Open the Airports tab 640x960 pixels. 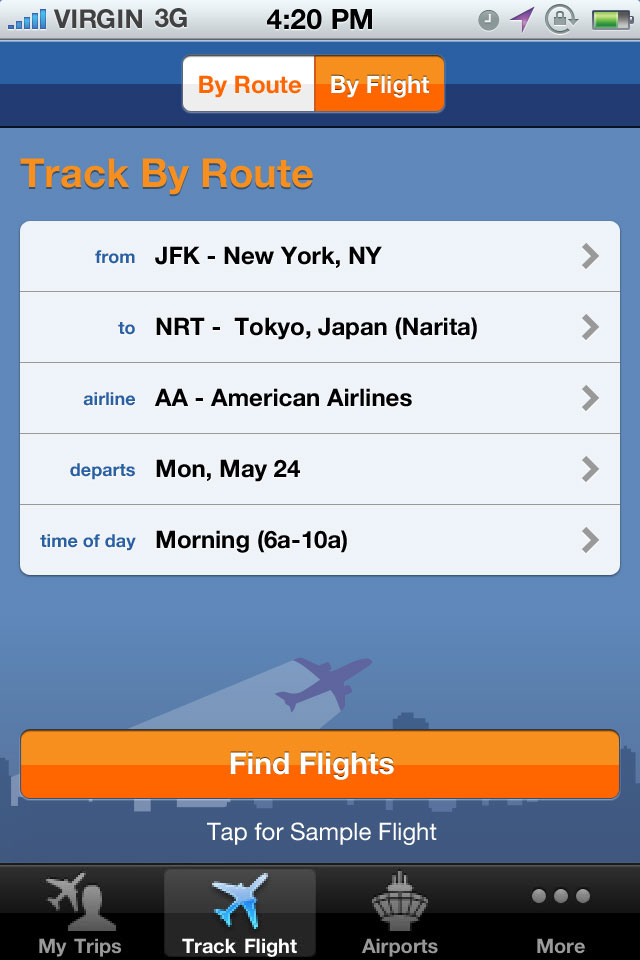click(x=400, y=914)
